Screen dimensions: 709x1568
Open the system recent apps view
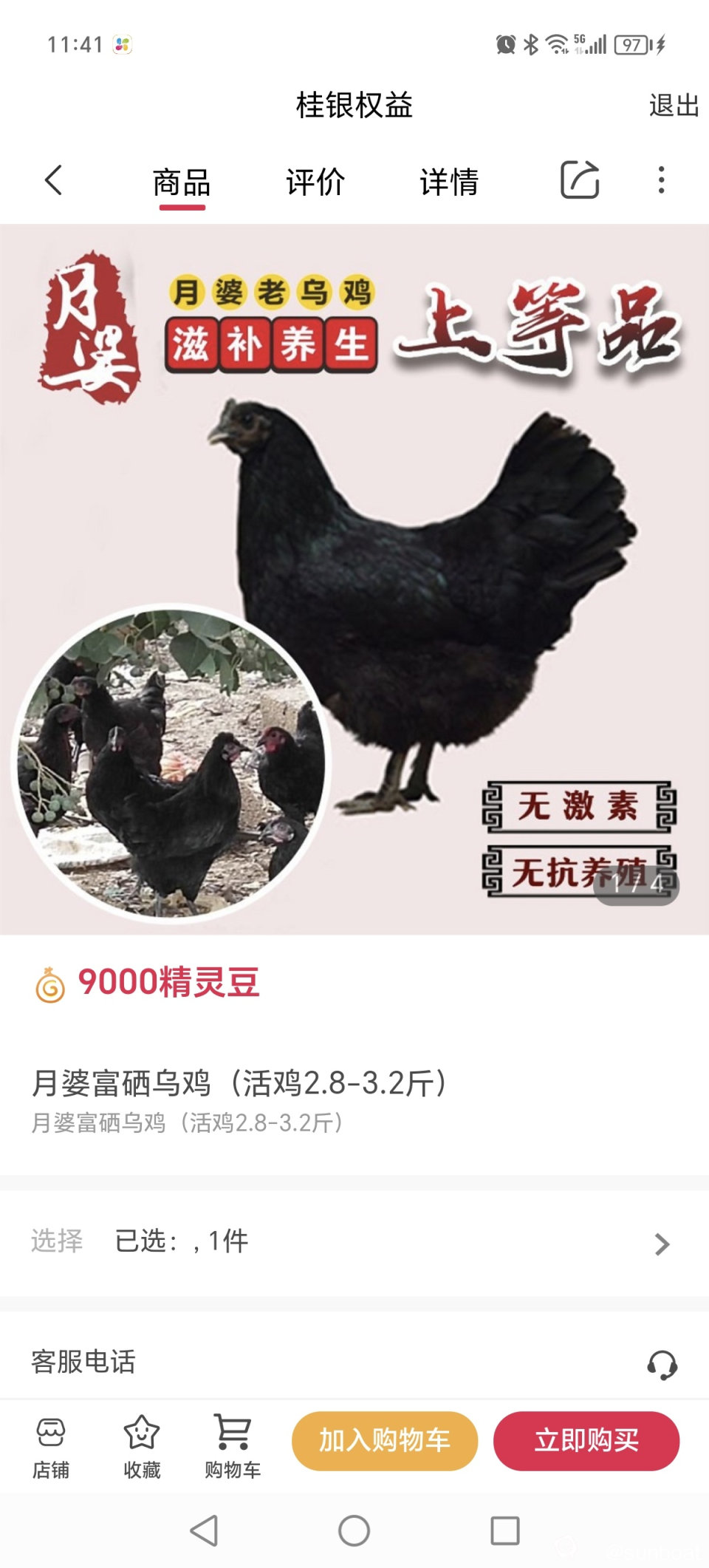[x=505, y=1530]
